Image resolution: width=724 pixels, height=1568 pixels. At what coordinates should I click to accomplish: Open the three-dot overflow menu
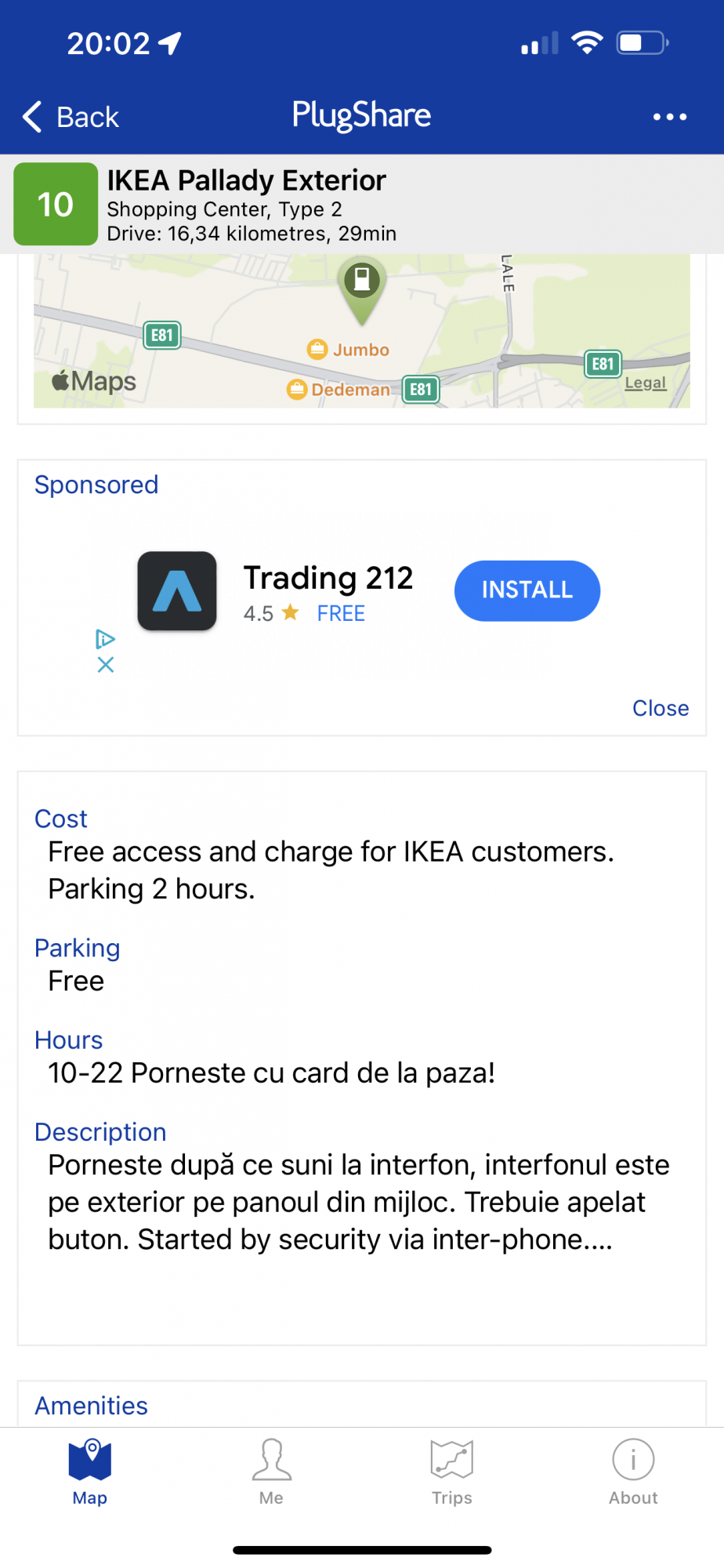tap(670, 117)
